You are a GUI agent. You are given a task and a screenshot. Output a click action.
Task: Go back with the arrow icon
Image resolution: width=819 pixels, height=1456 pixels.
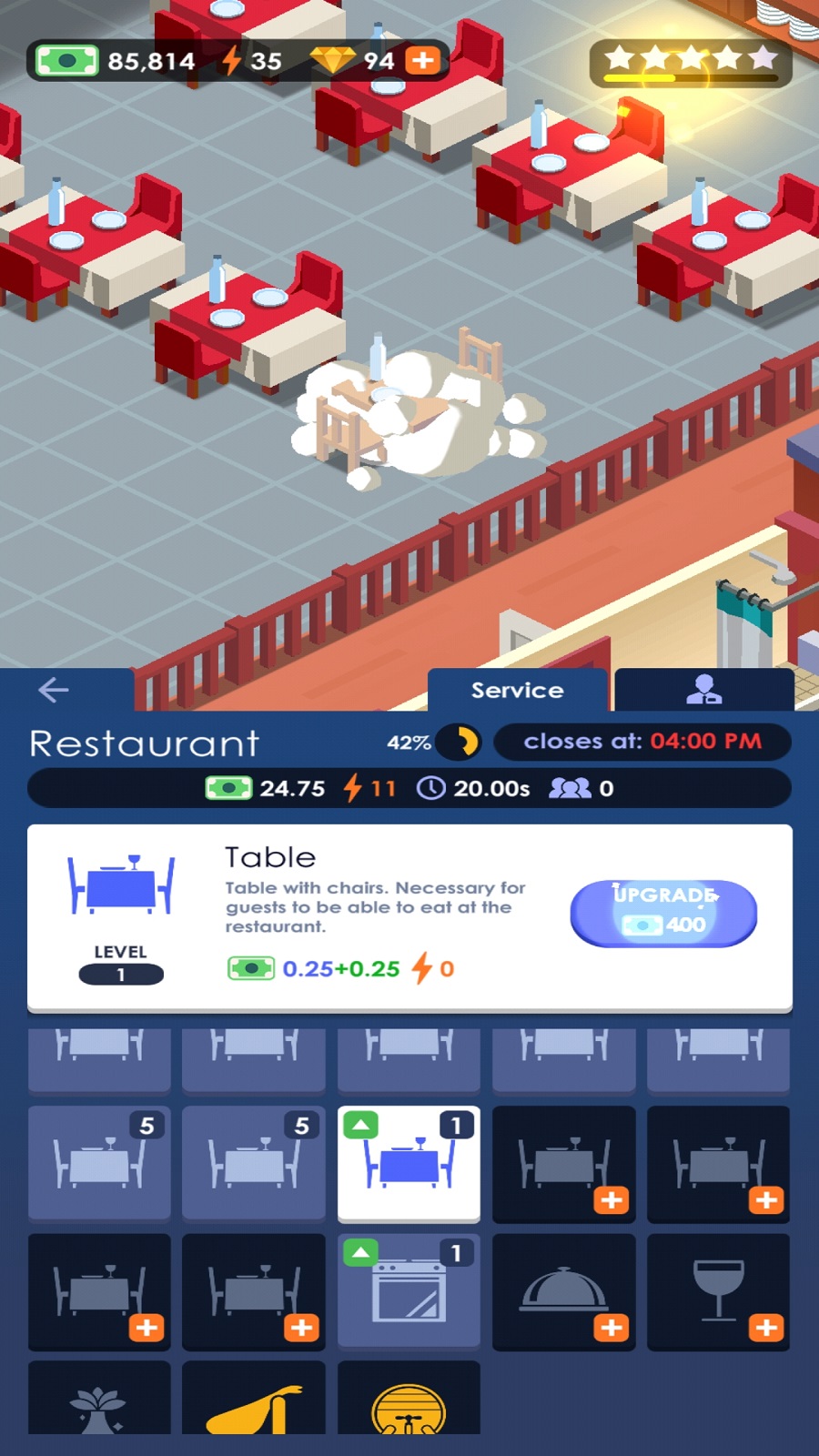[54, 690]
